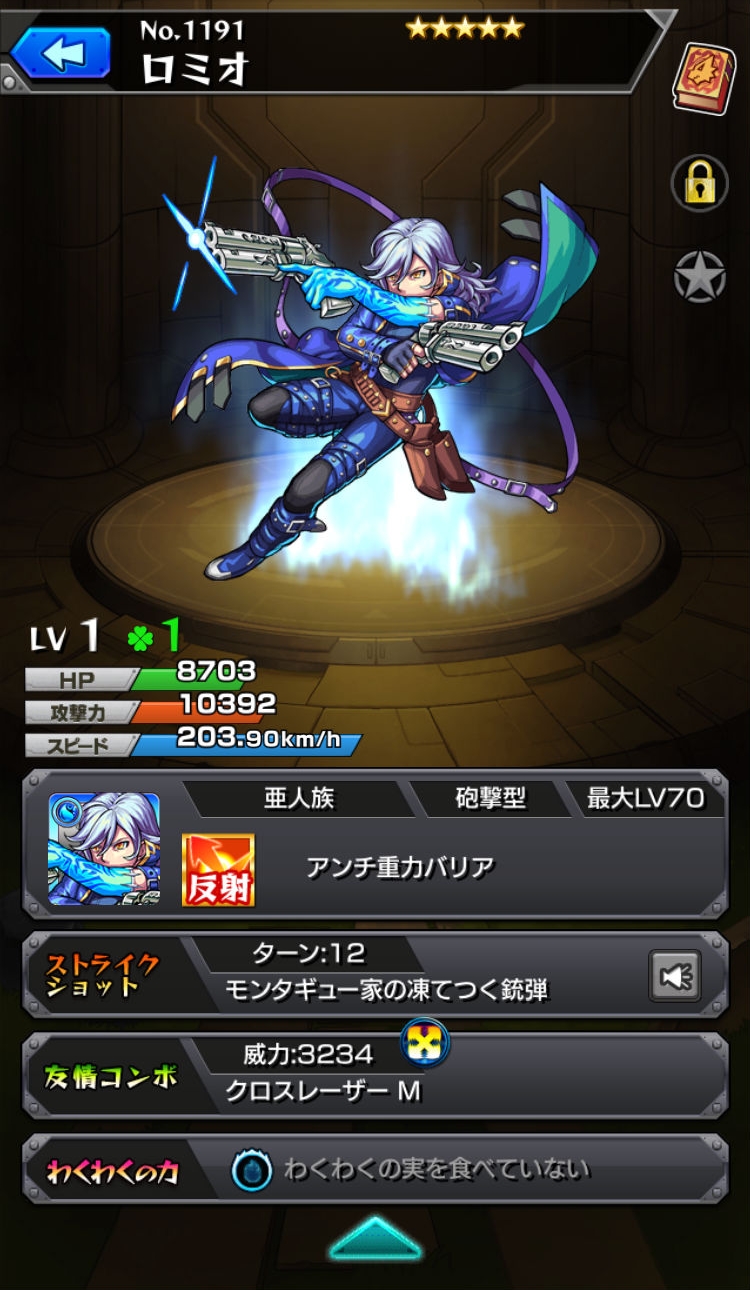
Task: Toggle the lock on ロミオ
Action: tap(699, 183)
